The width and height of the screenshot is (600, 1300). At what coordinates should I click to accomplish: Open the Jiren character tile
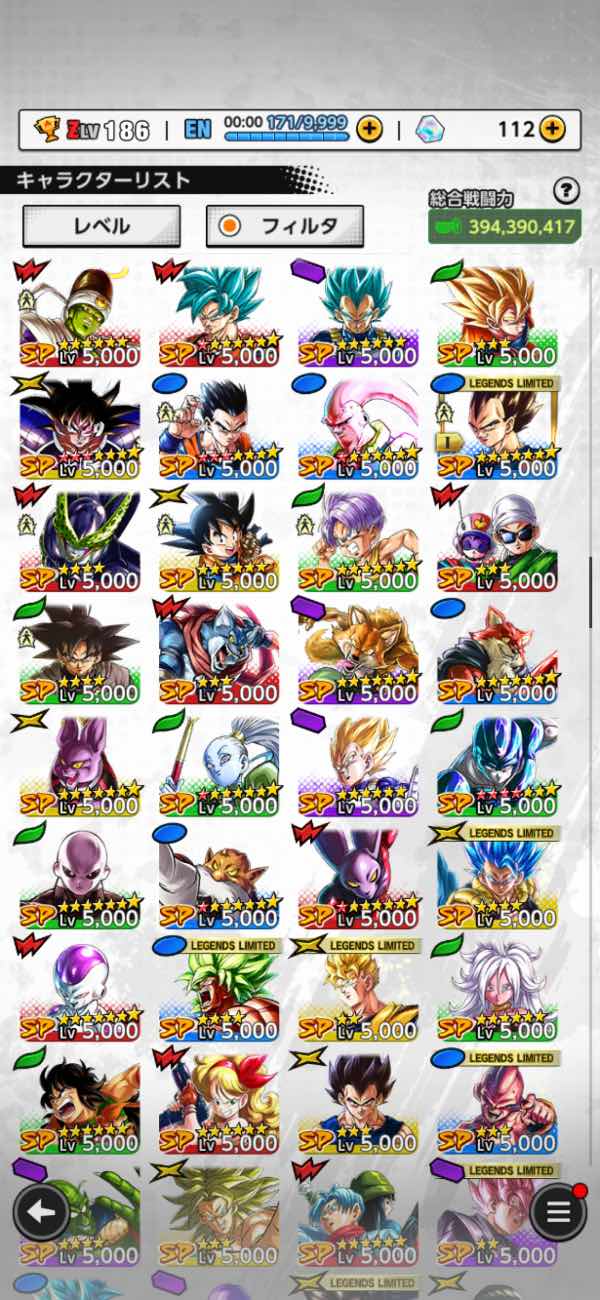[80, 877]
